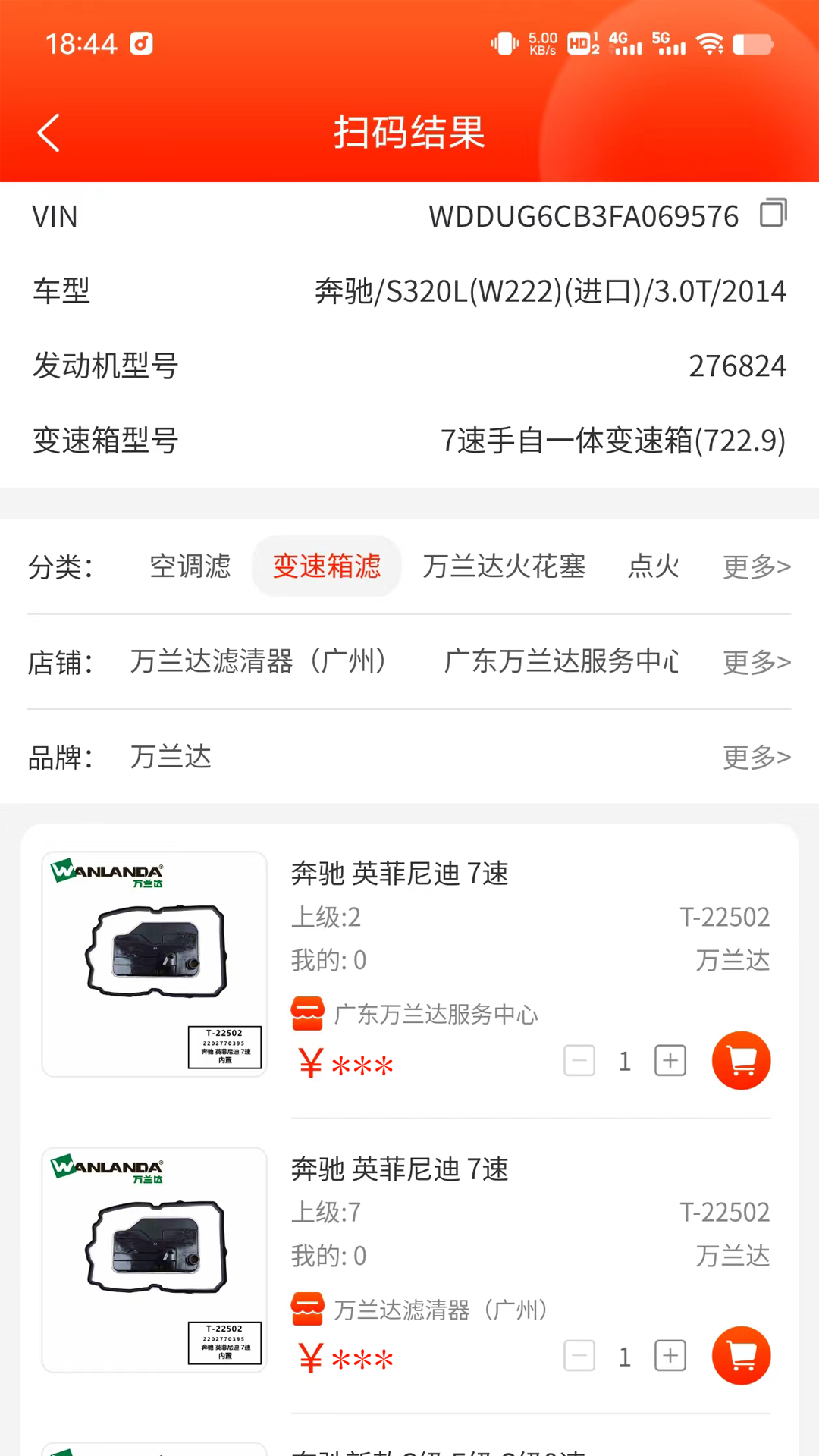
Task: Tap the back arrow on the title bar
Action: click(49, 132)
